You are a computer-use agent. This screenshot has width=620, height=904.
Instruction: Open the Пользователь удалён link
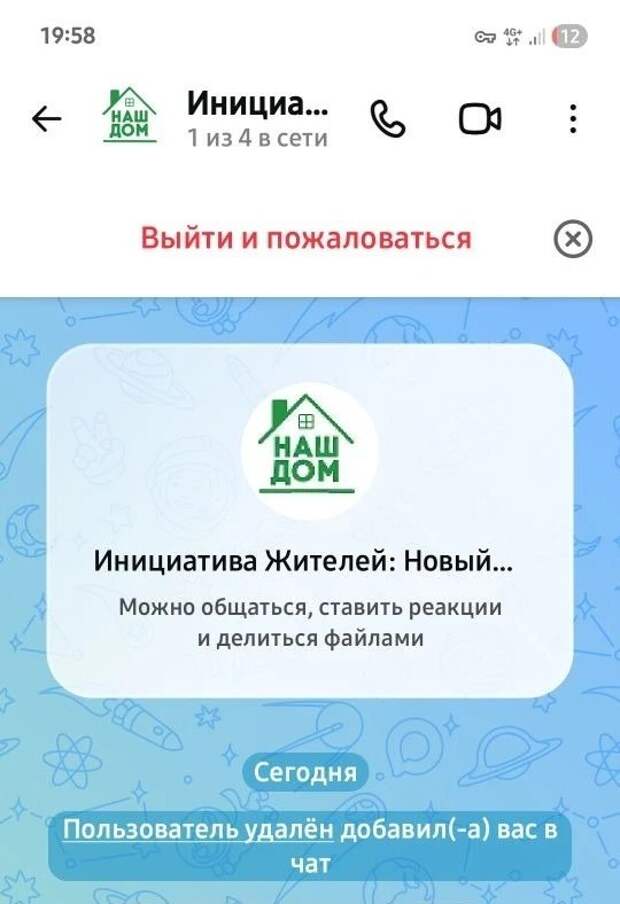(198, 830)
